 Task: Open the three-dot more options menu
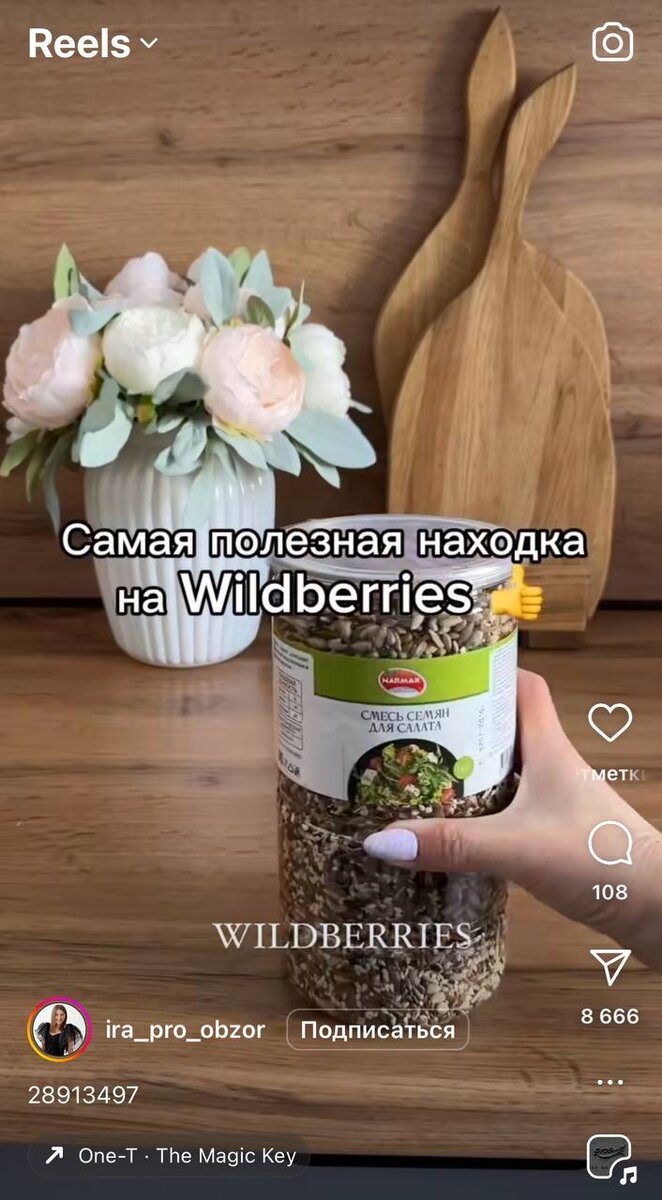coord(610,1082)
